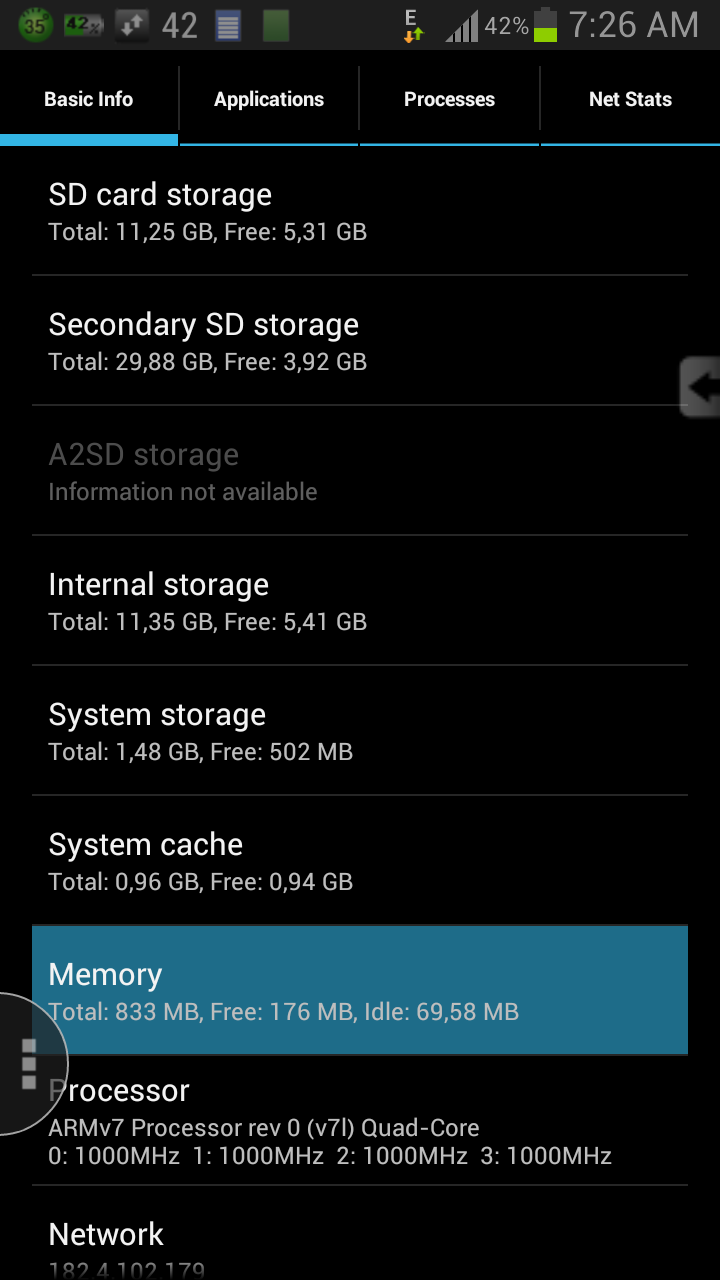Switch to the Processes tab
The width and height of the screenshot is (720, 1280).
point(449,99)
